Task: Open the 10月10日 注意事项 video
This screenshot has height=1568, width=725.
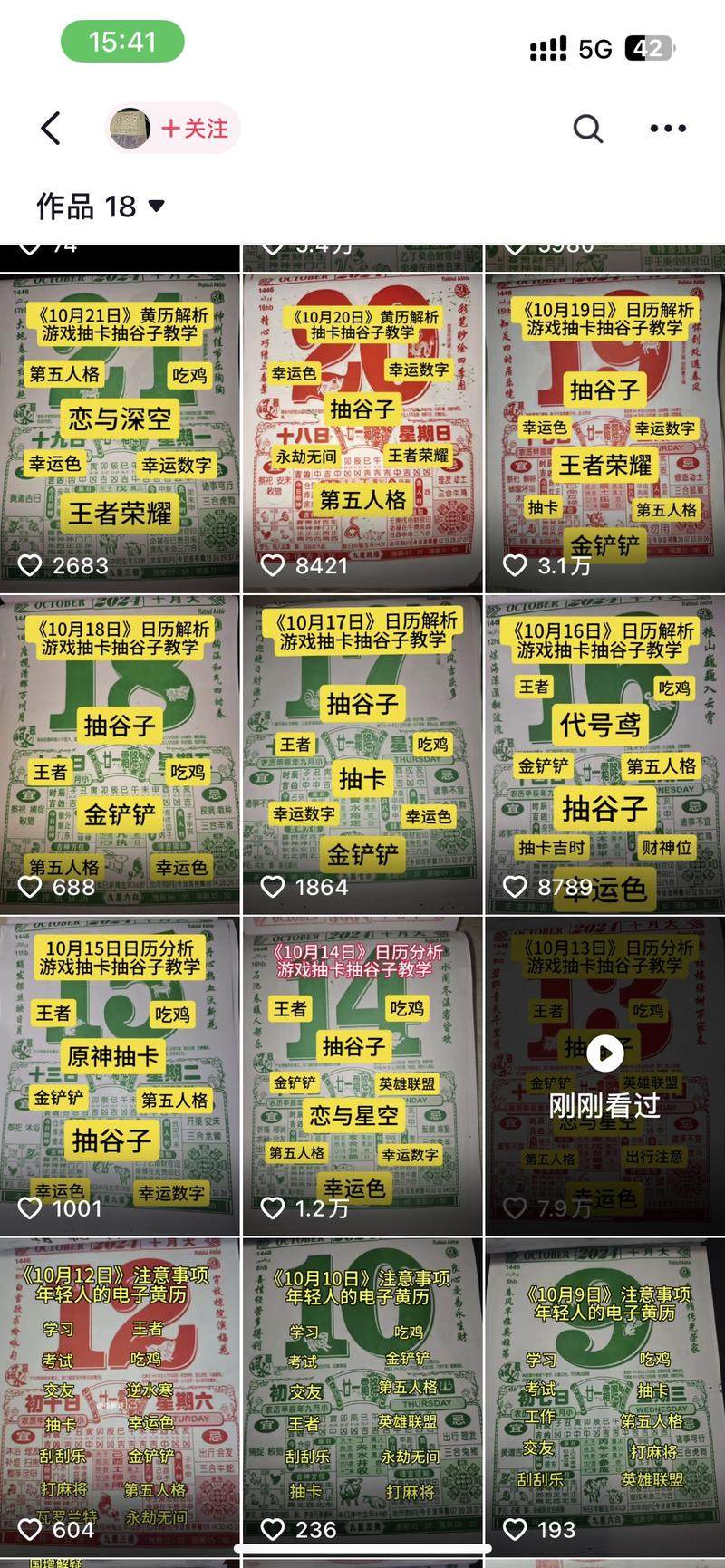Action: pyautogui.click(x=362, y=1395)
